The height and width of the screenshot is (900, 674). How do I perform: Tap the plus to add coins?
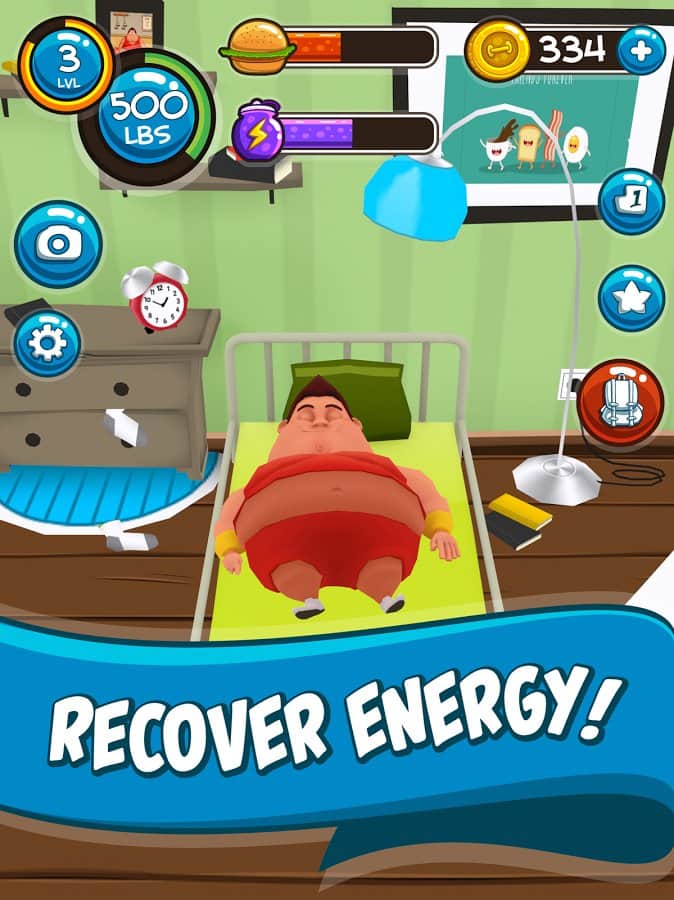coord(641,50)
